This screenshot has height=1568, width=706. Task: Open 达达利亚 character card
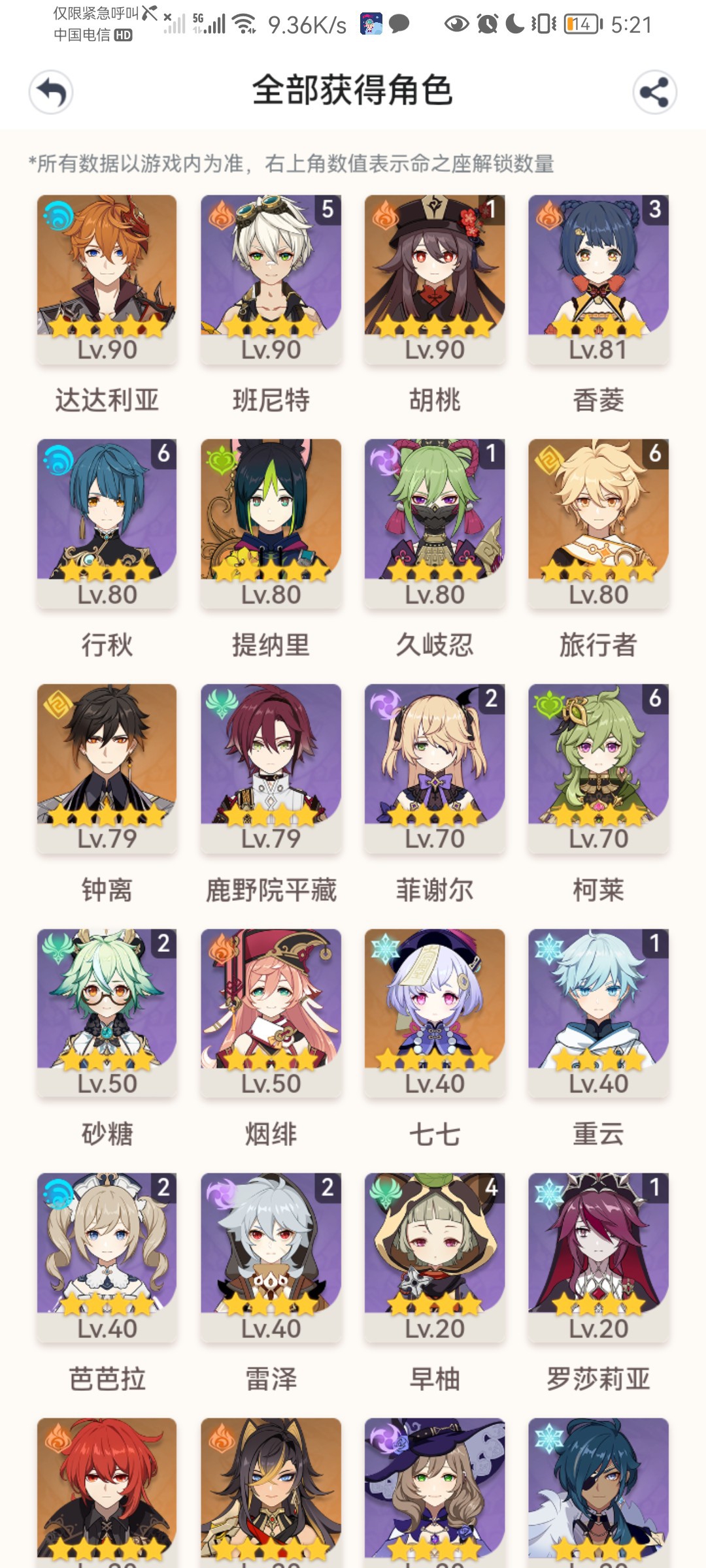(x=107, y=278)
